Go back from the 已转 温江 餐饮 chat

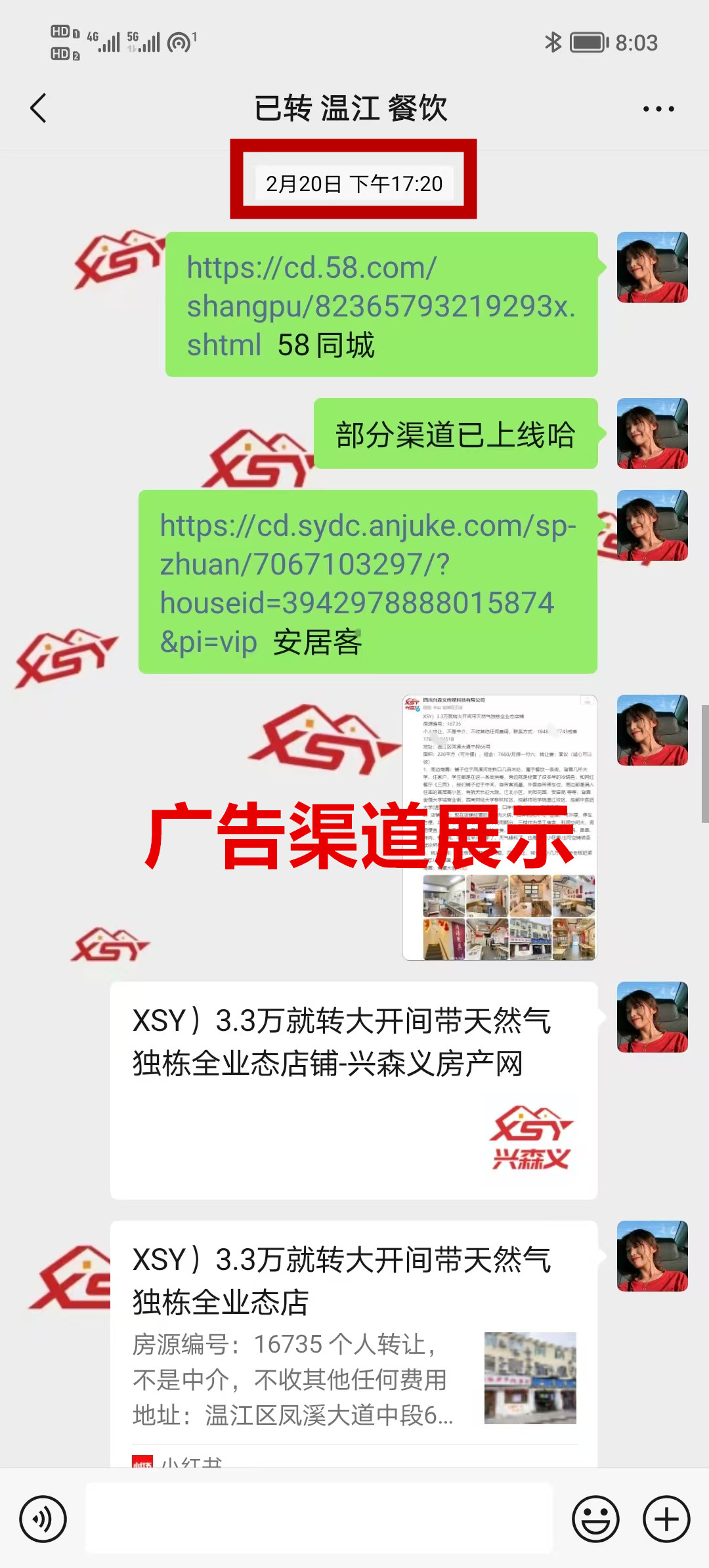(x=39, y=108)
